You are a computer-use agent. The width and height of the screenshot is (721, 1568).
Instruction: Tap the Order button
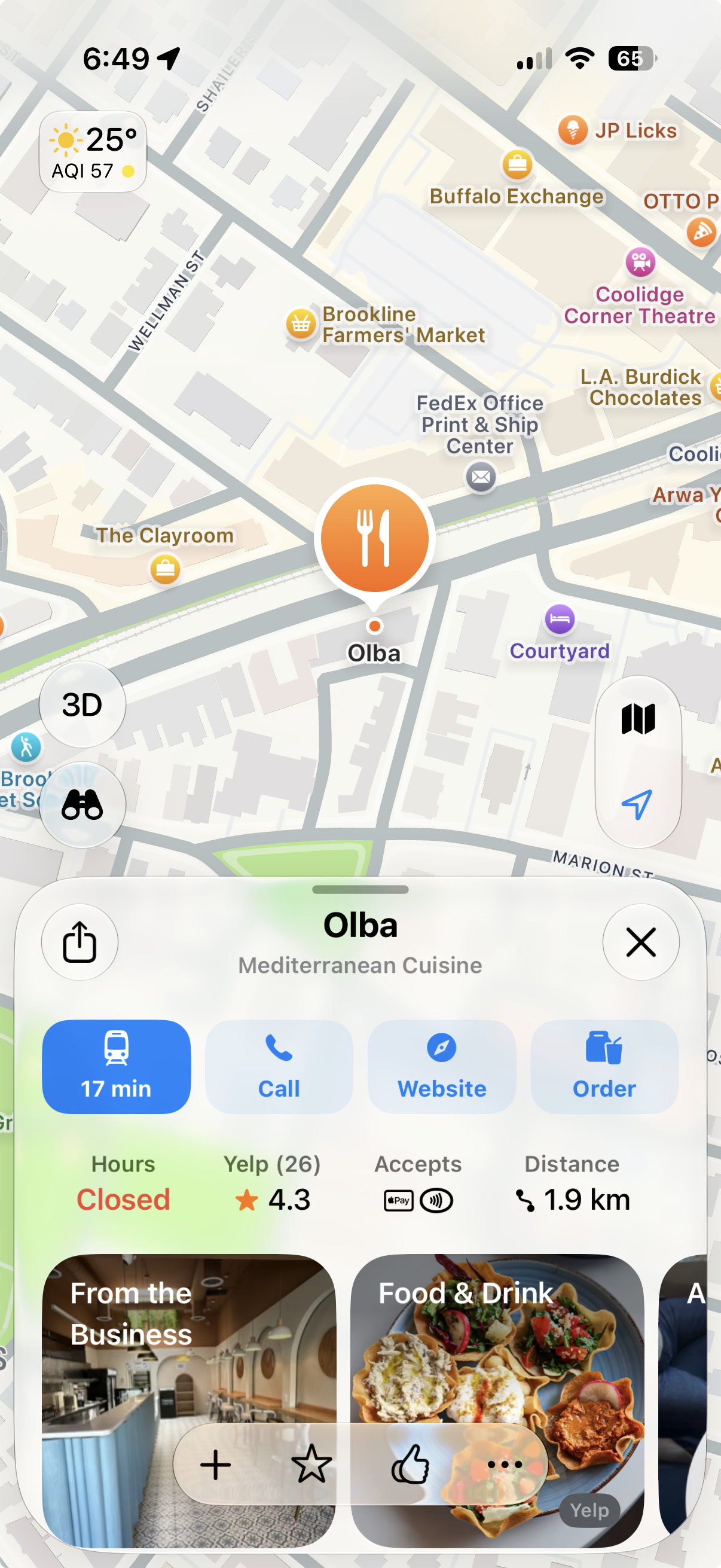coord(604,1066)
